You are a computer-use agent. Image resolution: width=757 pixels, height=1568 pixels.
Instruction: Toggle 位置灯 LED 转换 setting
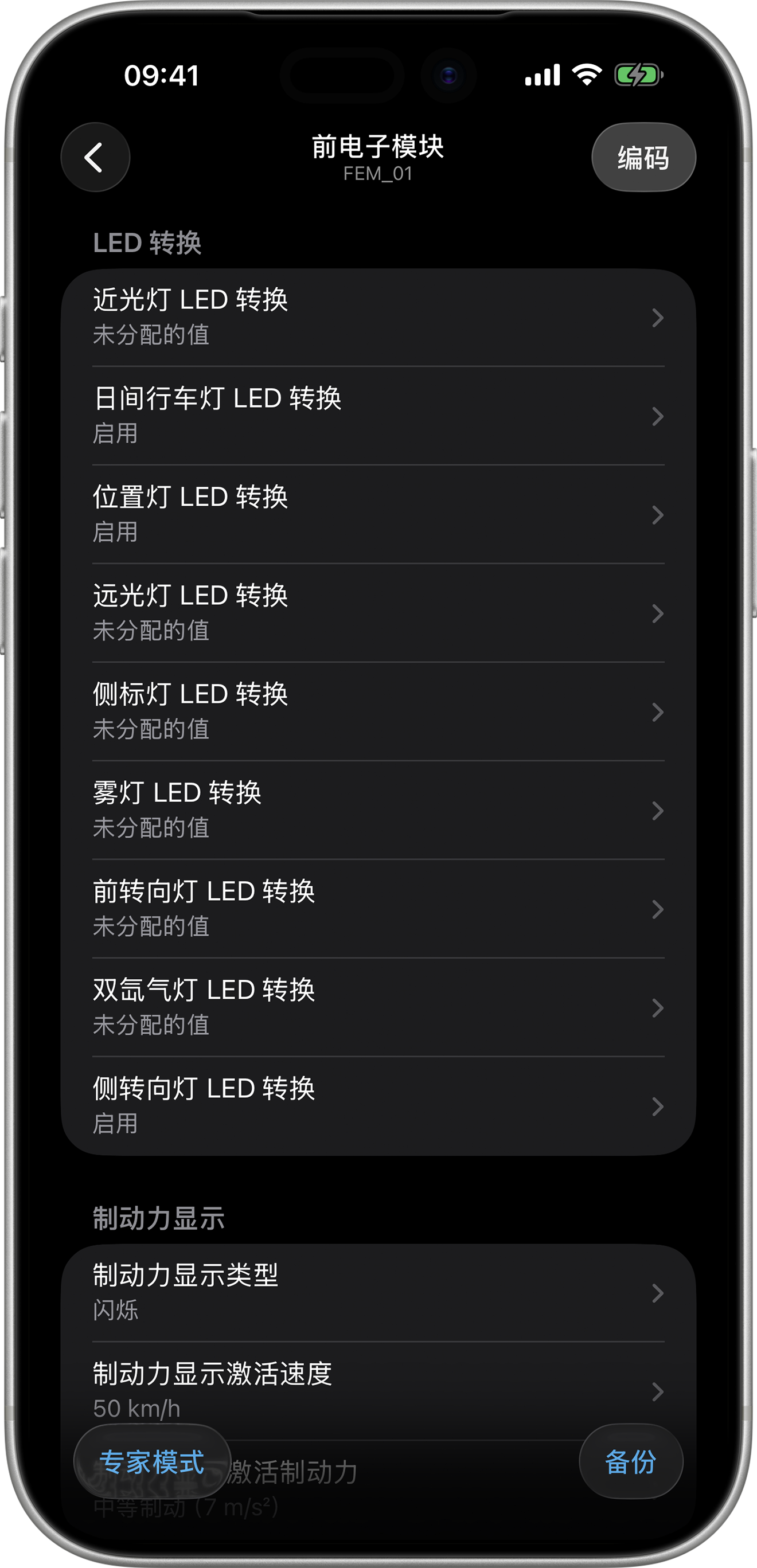(x=377, y=514)
